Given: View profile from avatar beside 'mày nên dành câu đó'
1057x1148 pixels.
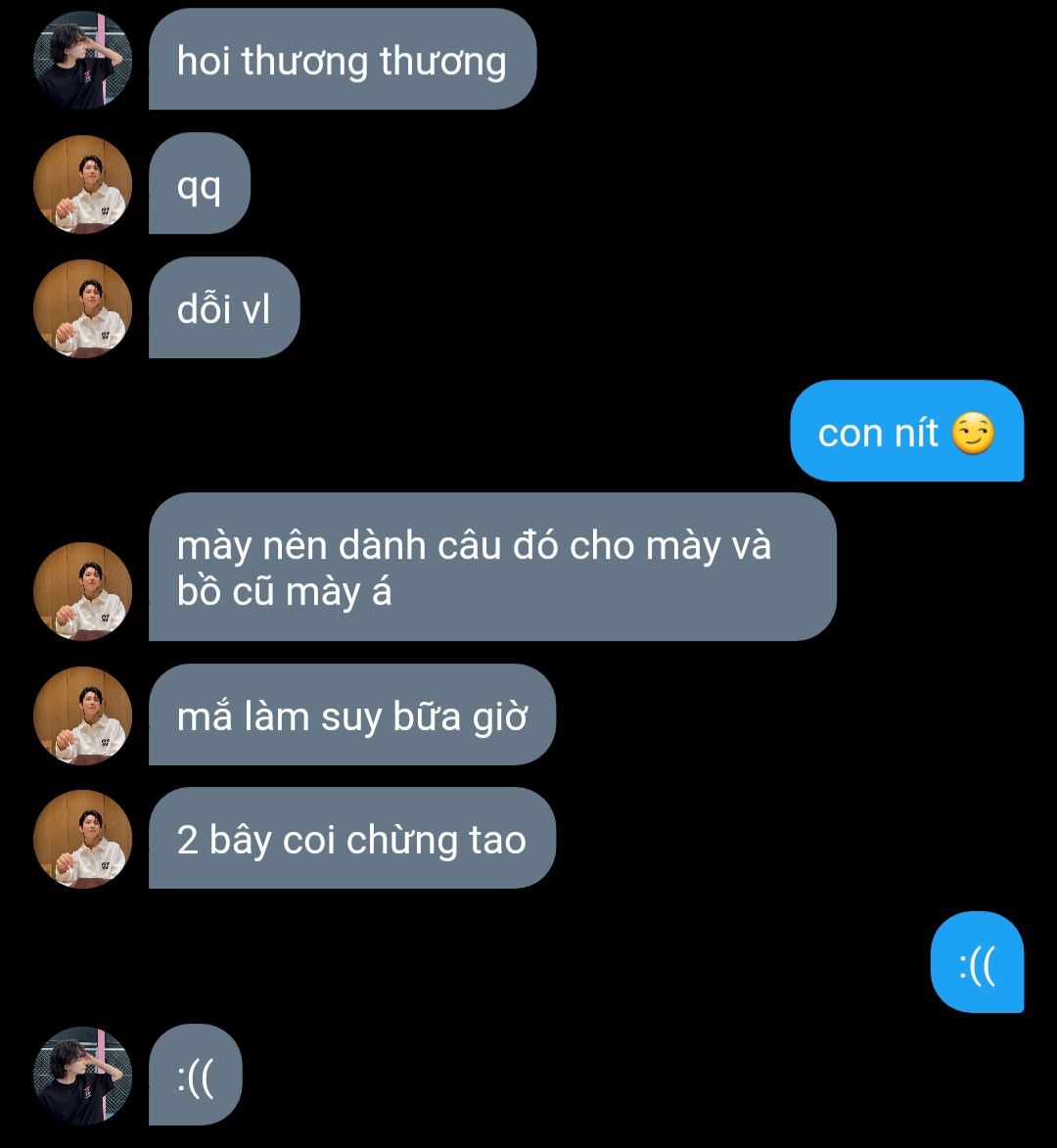Looking at the screenshot, I should 82,591.
